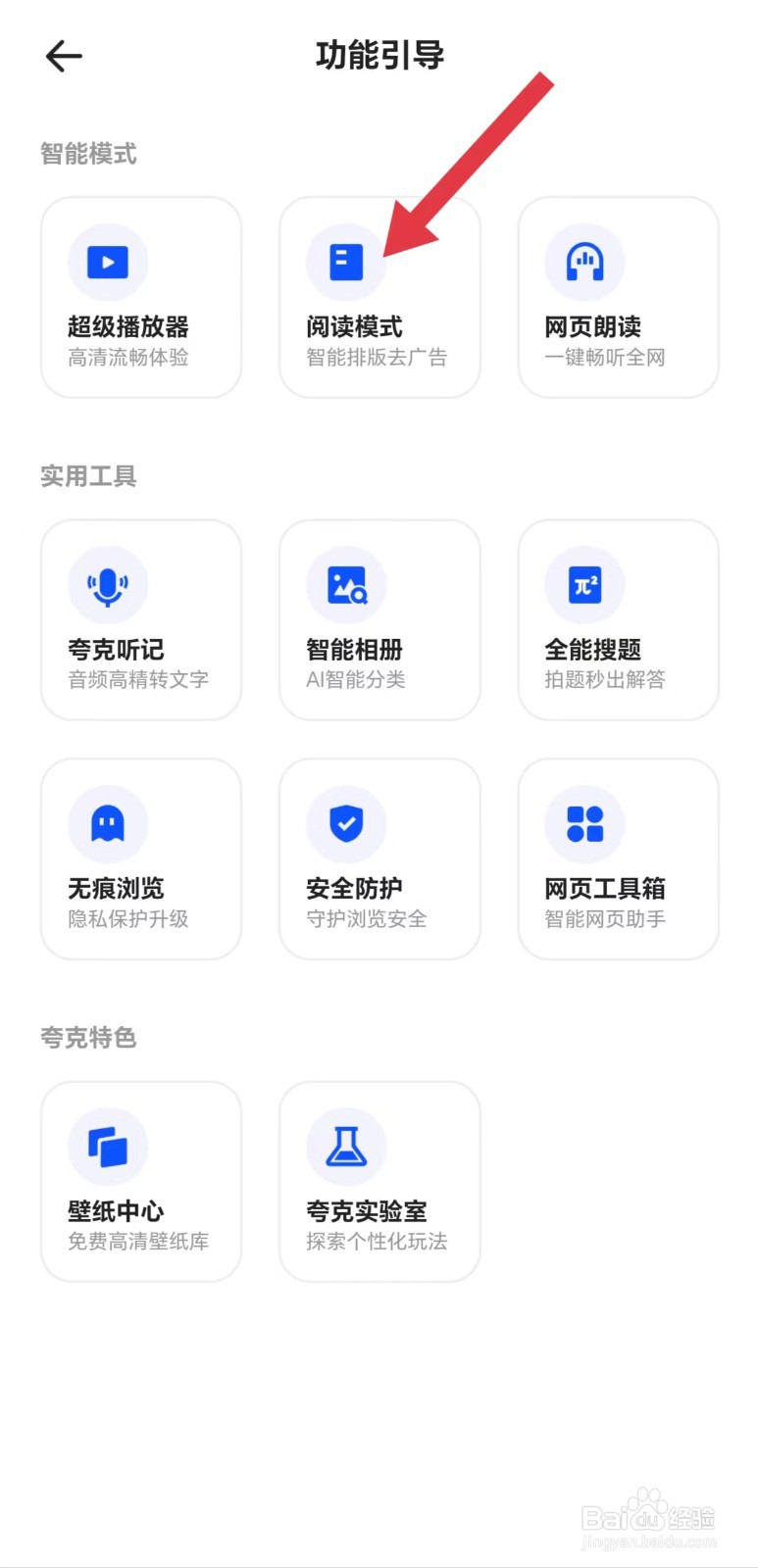
Task: Open the 智能相册 card
Action: [379, 619]
